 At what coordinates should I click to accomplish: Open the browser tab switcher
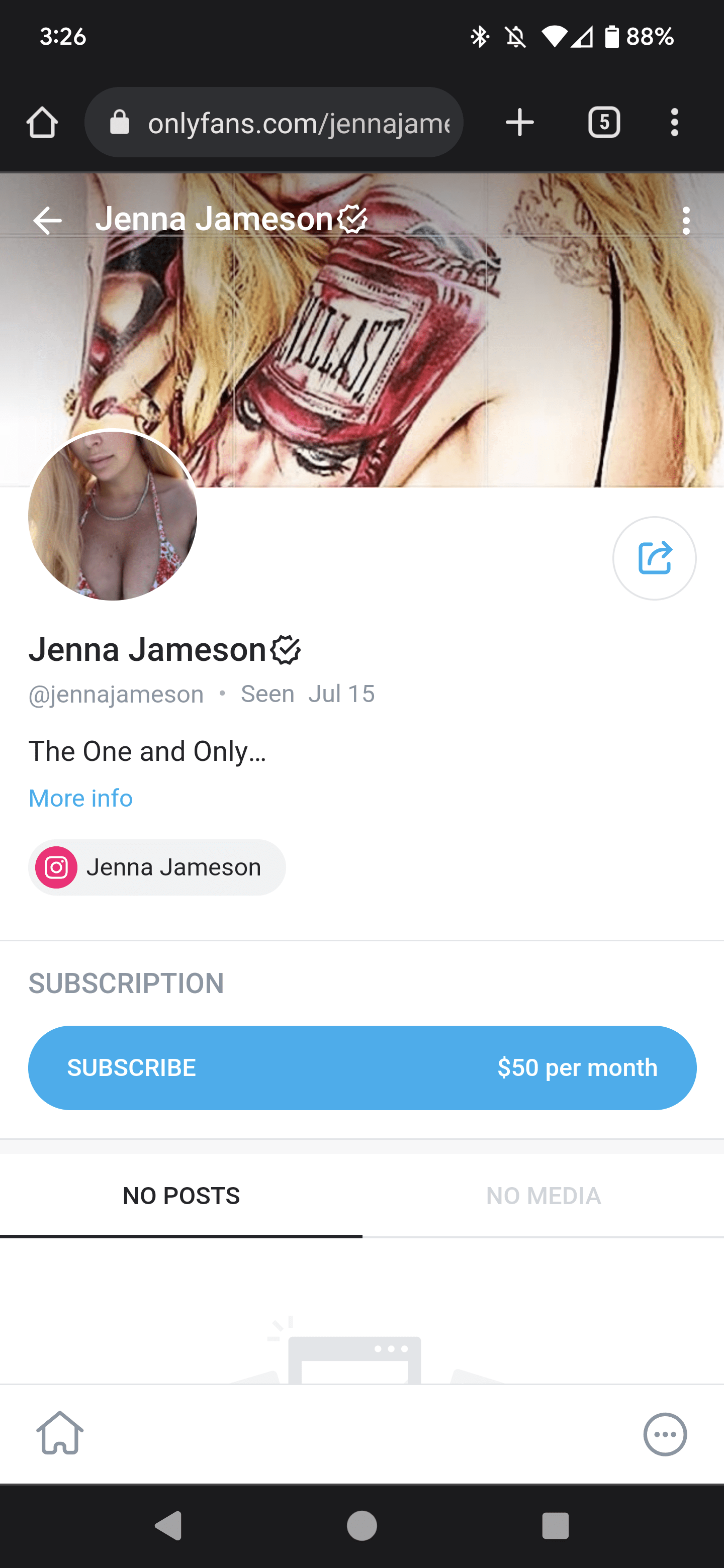pyautogui.click(x=603, y=123)
